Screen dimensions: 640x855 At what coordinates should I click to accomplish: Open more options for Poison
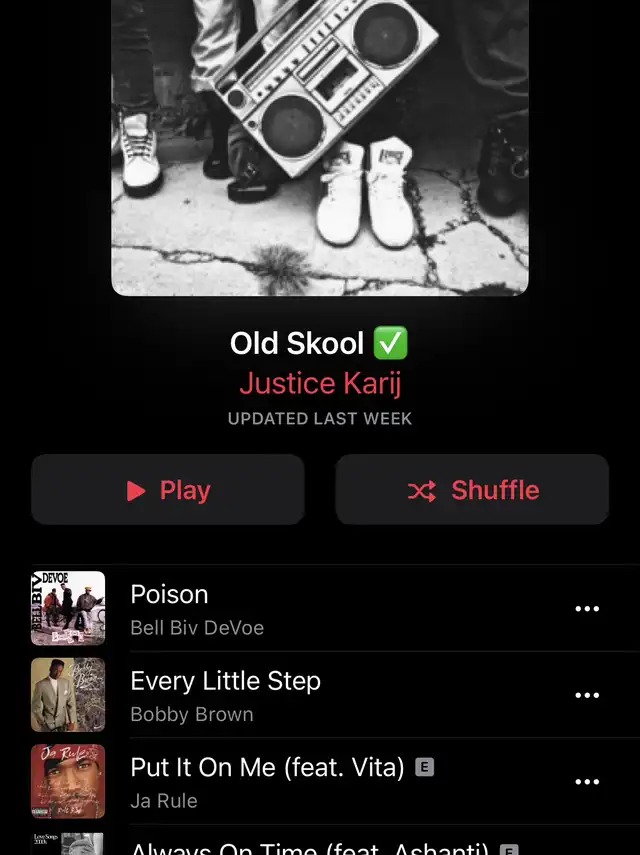tap(587, 608)
